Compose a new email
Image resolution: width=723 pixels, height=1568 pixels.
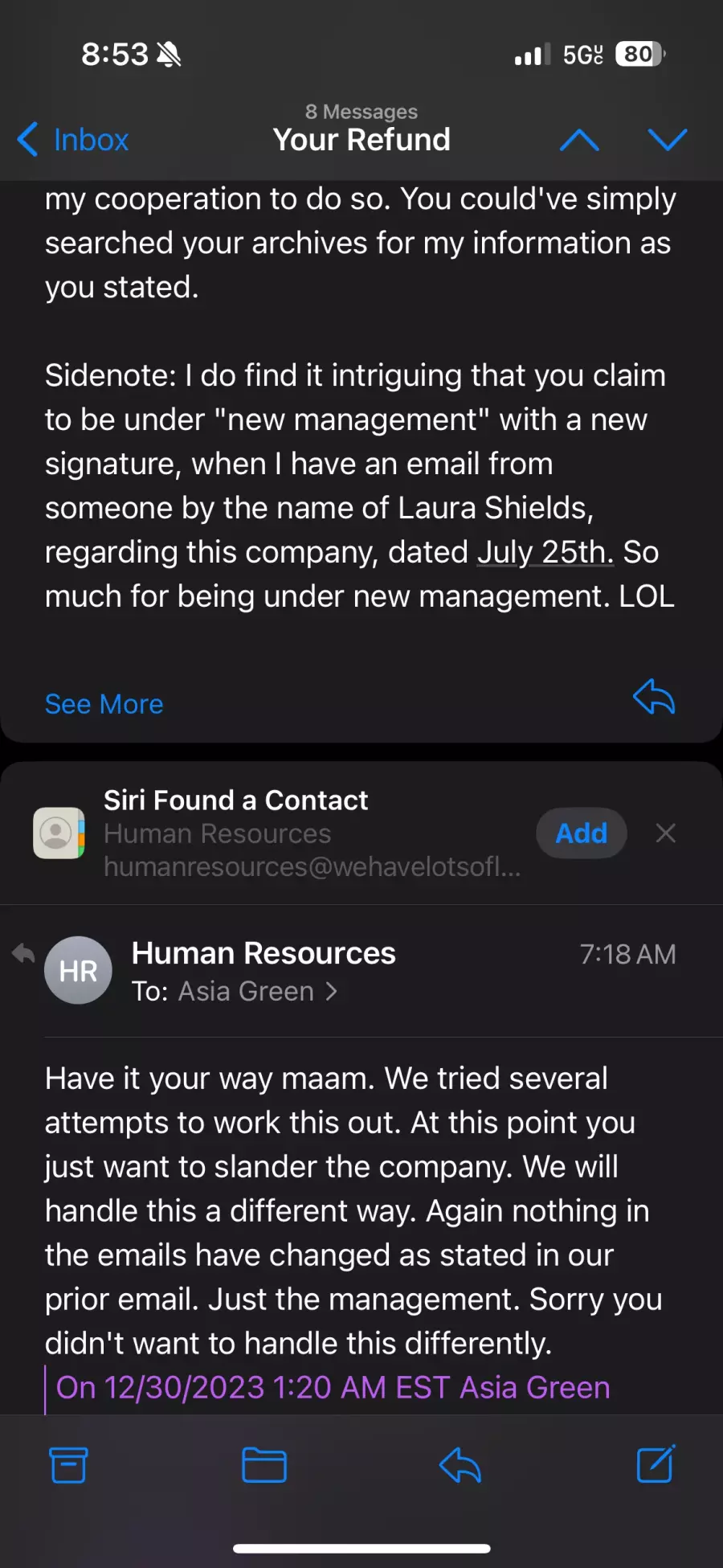point(656,1464)
